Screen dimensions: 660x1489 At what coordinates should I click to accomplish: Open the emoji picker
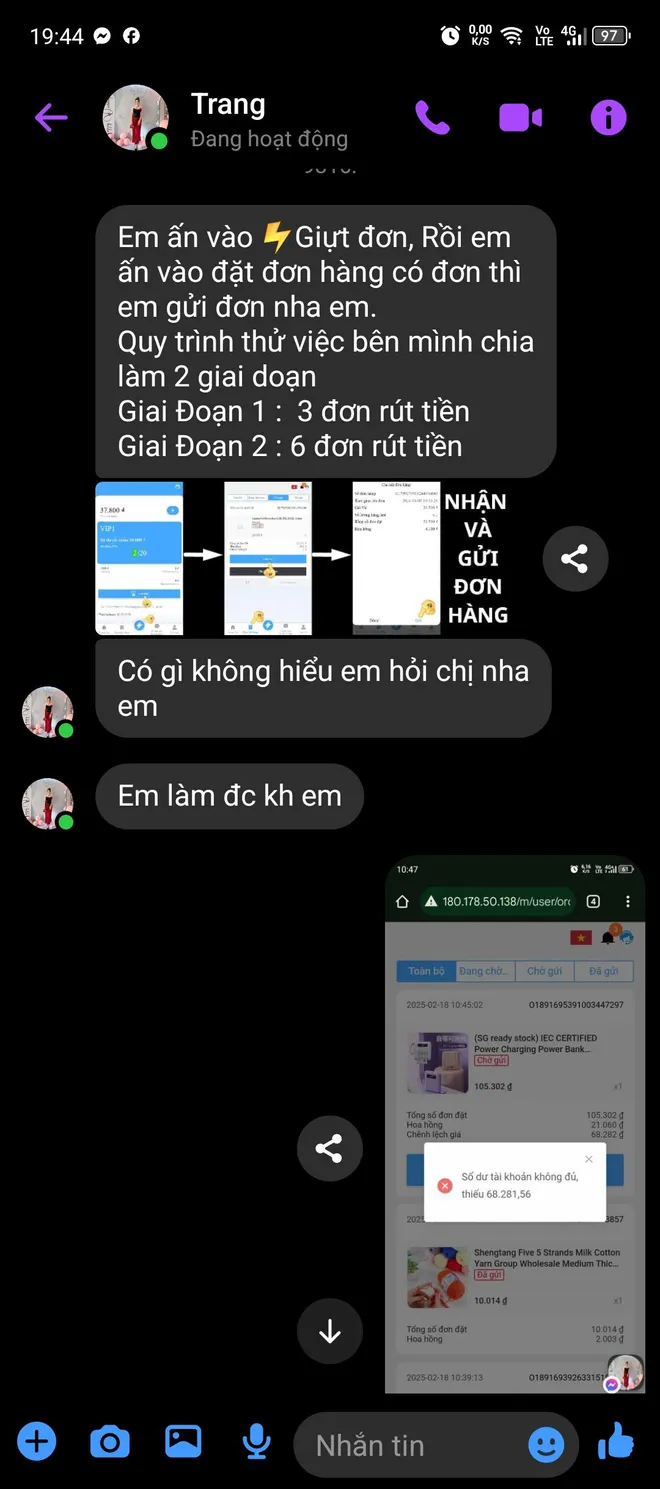point(546,1445)
